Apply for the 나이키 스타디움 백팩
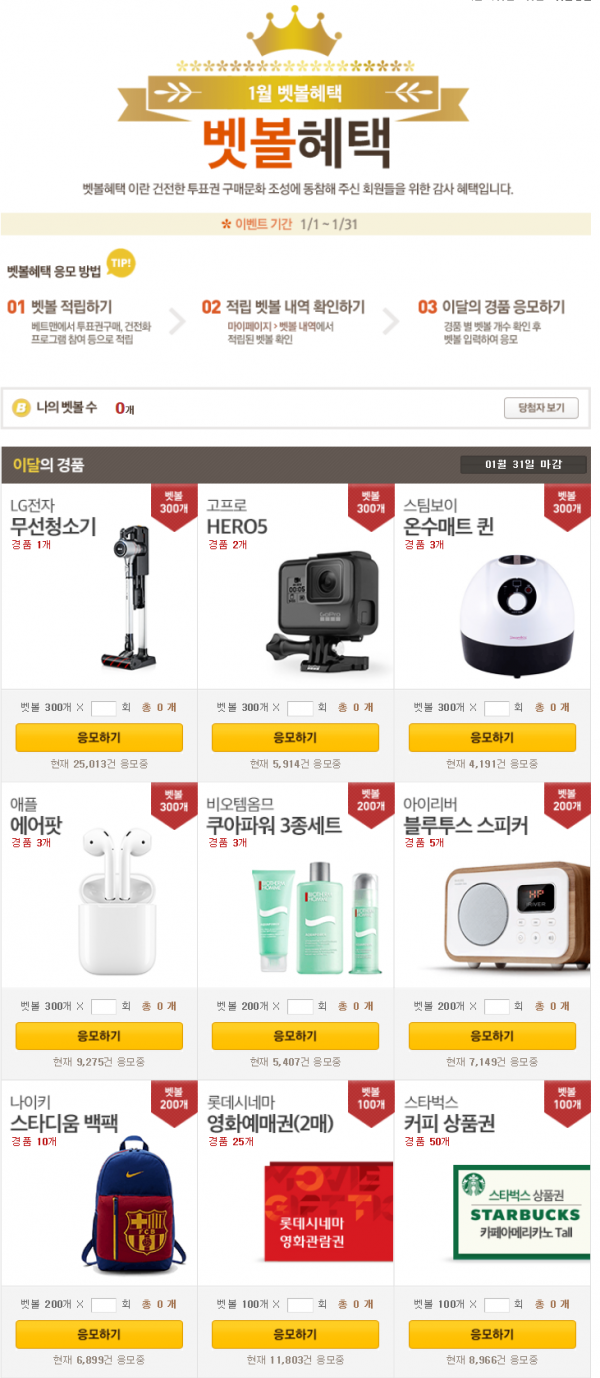Screen dimensions: 600x1378 click(x=99, y=1334)
